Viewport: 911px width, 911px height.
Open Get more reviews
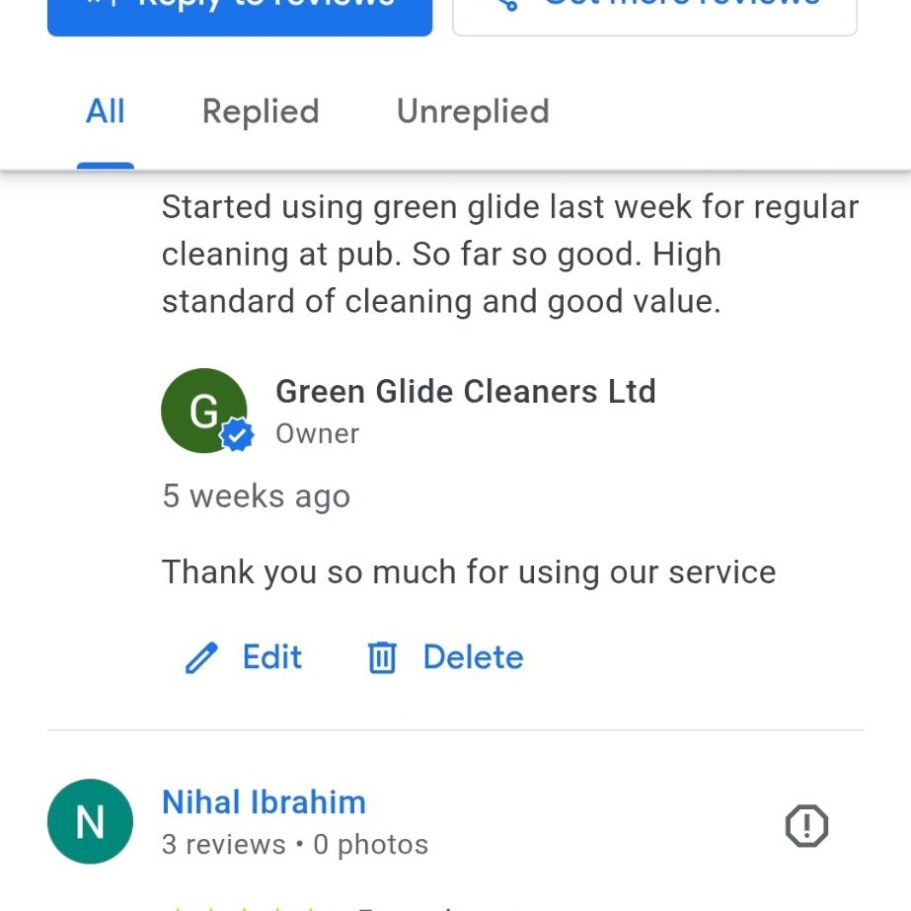pyautogui.click(x=655, y=14)
